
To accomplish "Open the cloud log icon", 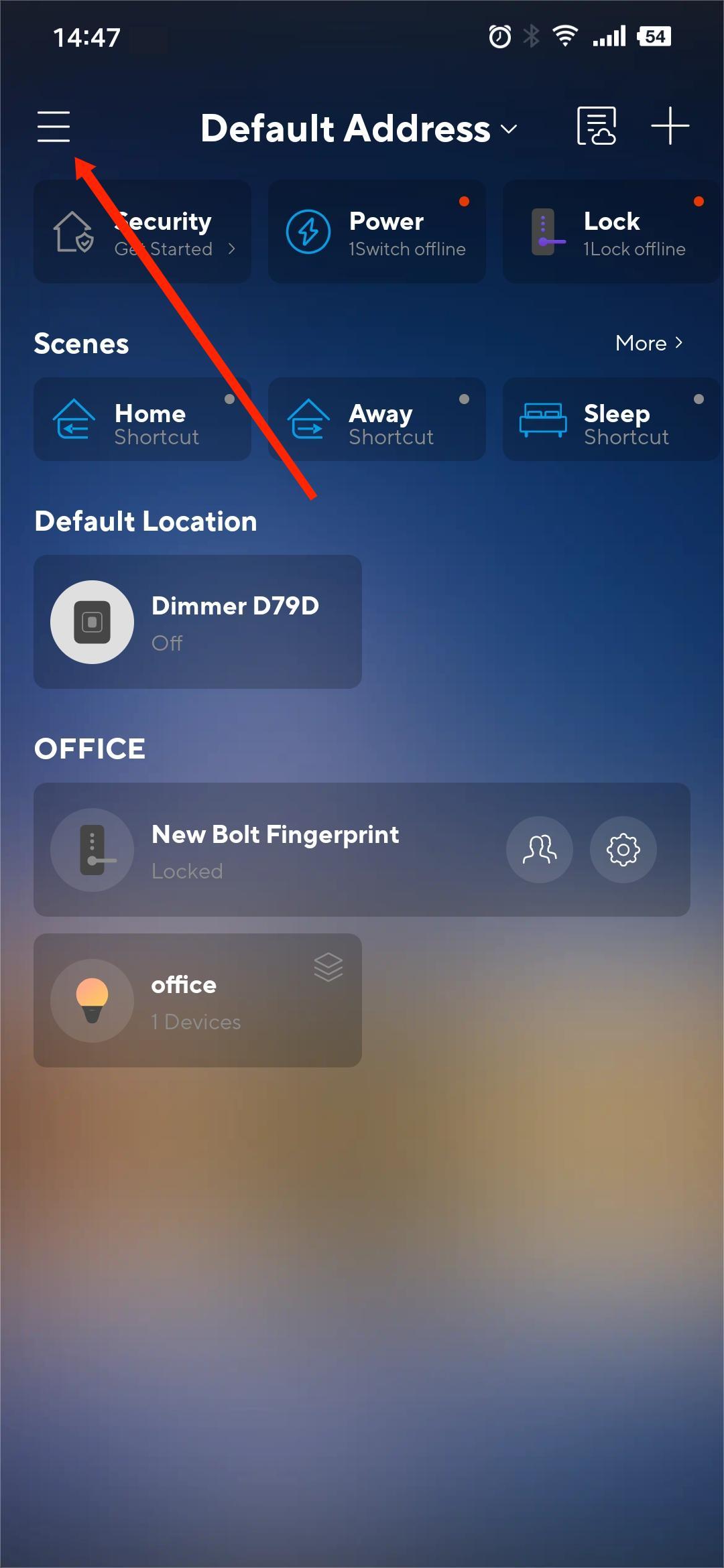I will 596,126.
